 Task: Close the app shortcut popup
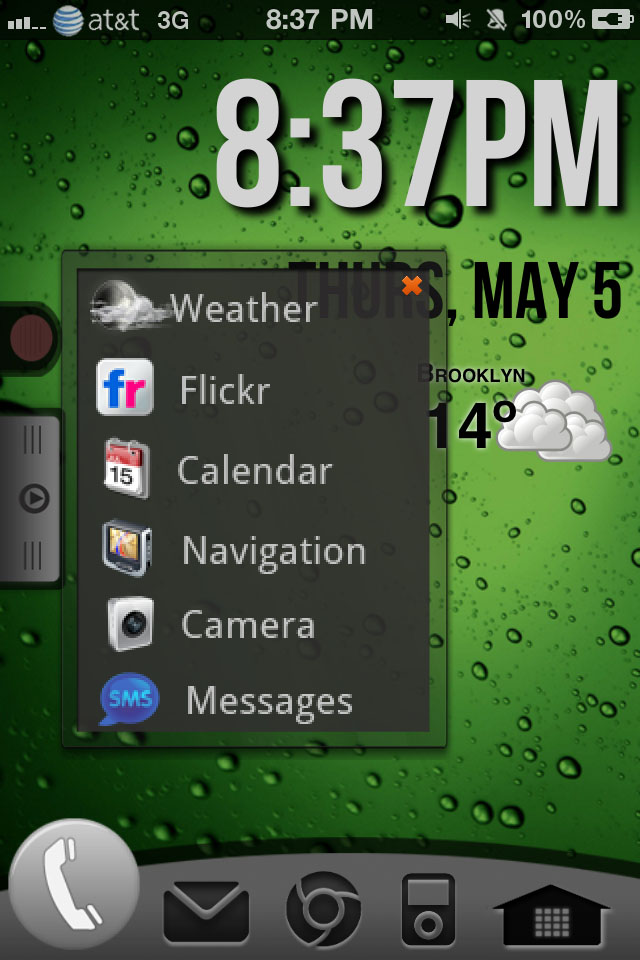pos(412,286)
